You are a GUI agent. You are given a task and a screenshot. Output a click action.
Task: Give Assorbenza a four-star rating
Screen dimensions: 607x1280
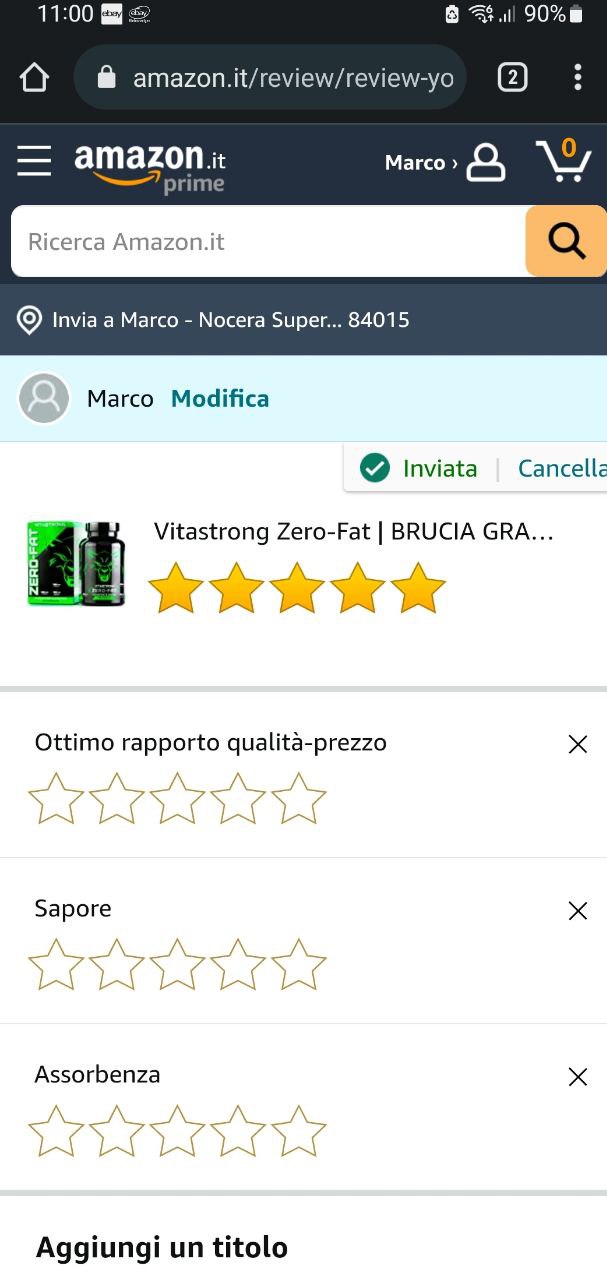(238, 1132)
